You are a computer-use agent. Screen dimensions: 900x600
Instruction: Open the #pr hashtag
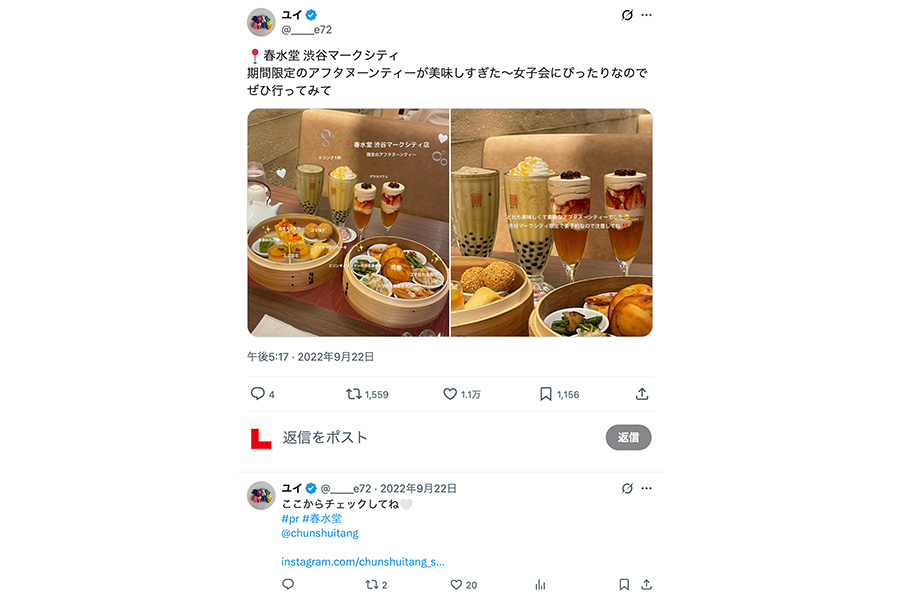point(291,519)
